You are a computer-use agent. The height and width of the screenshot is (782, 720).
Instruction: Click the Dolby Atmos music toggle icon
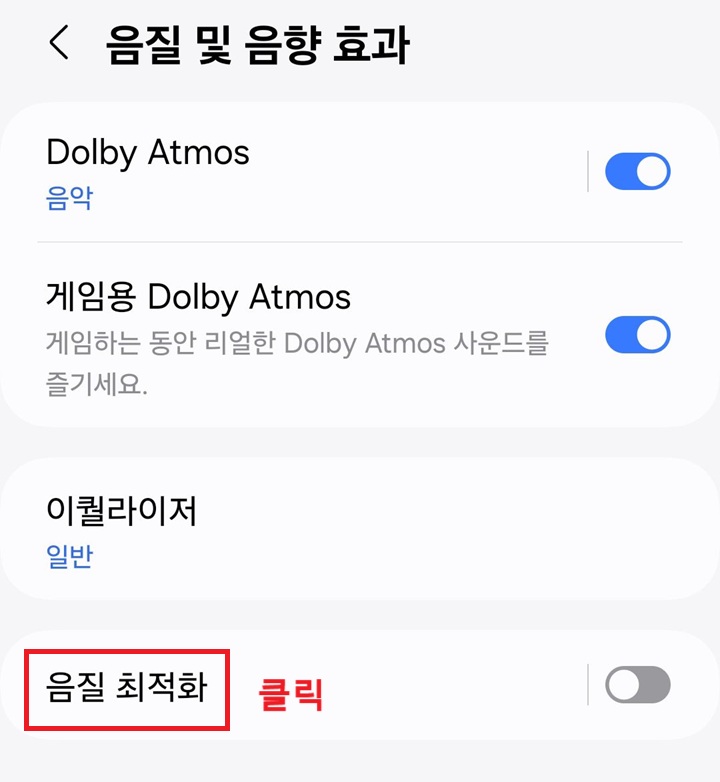pos(638,171)
